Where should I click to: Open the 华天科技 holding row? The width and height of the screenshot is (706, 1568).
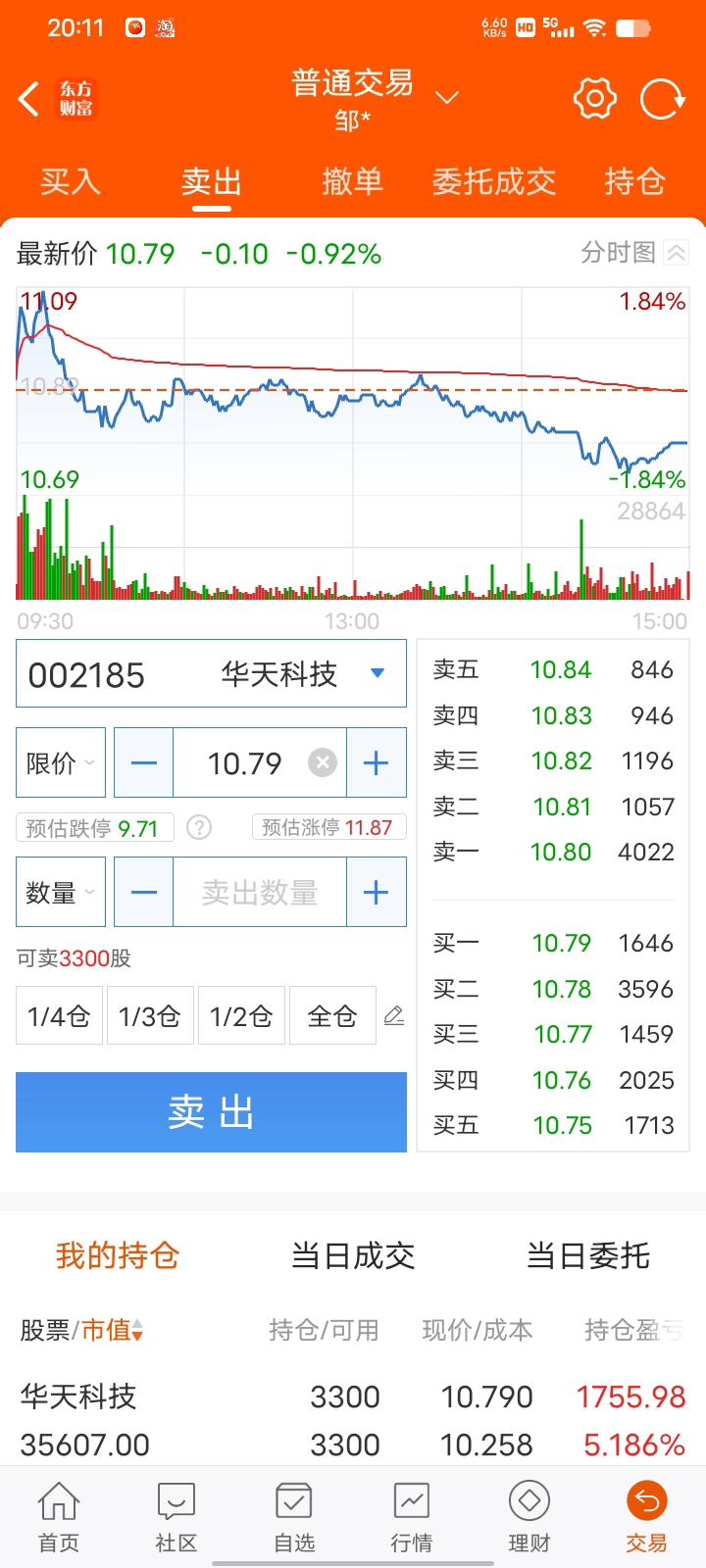[x=353, y=1420]
